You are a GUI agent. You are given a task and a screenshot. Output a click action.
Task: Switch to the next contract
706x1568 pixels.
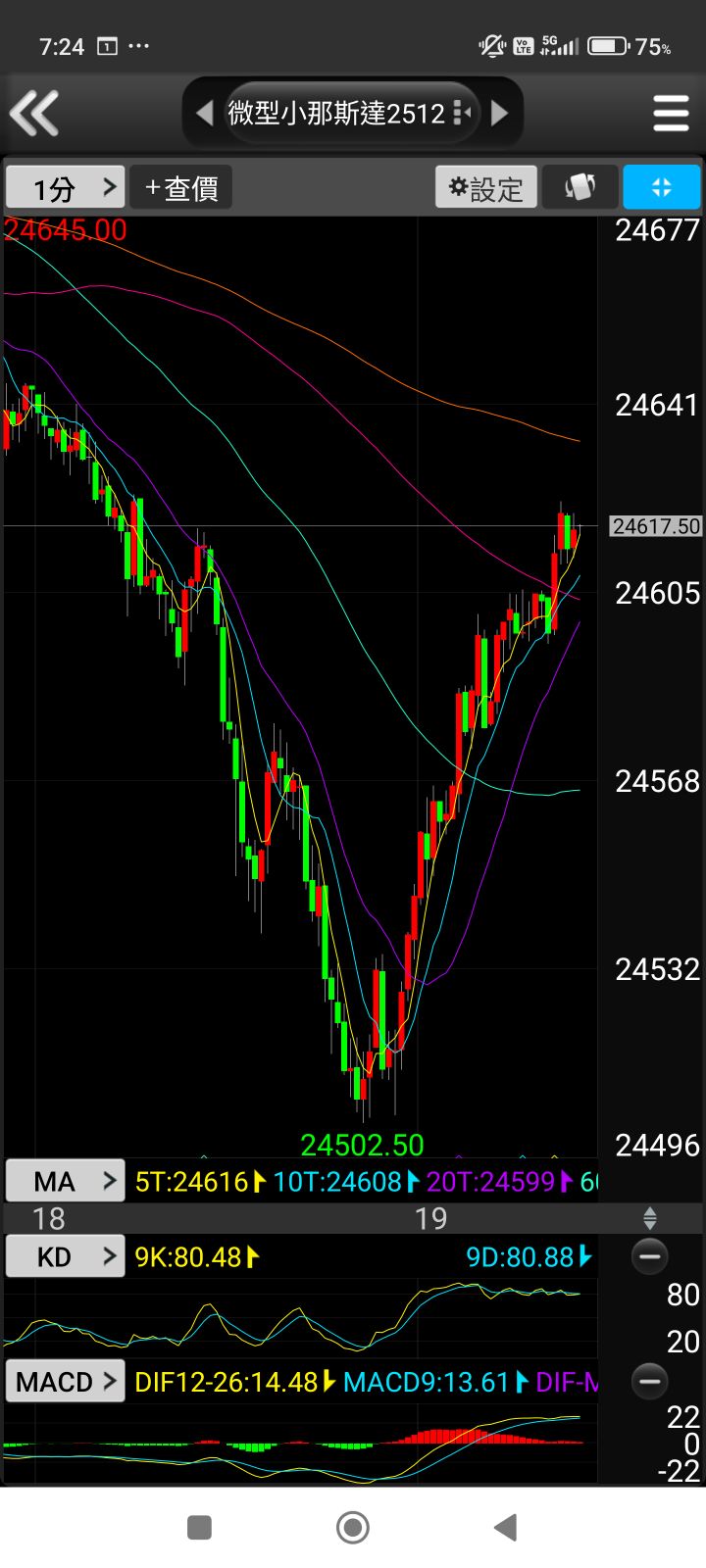(499, 113)
